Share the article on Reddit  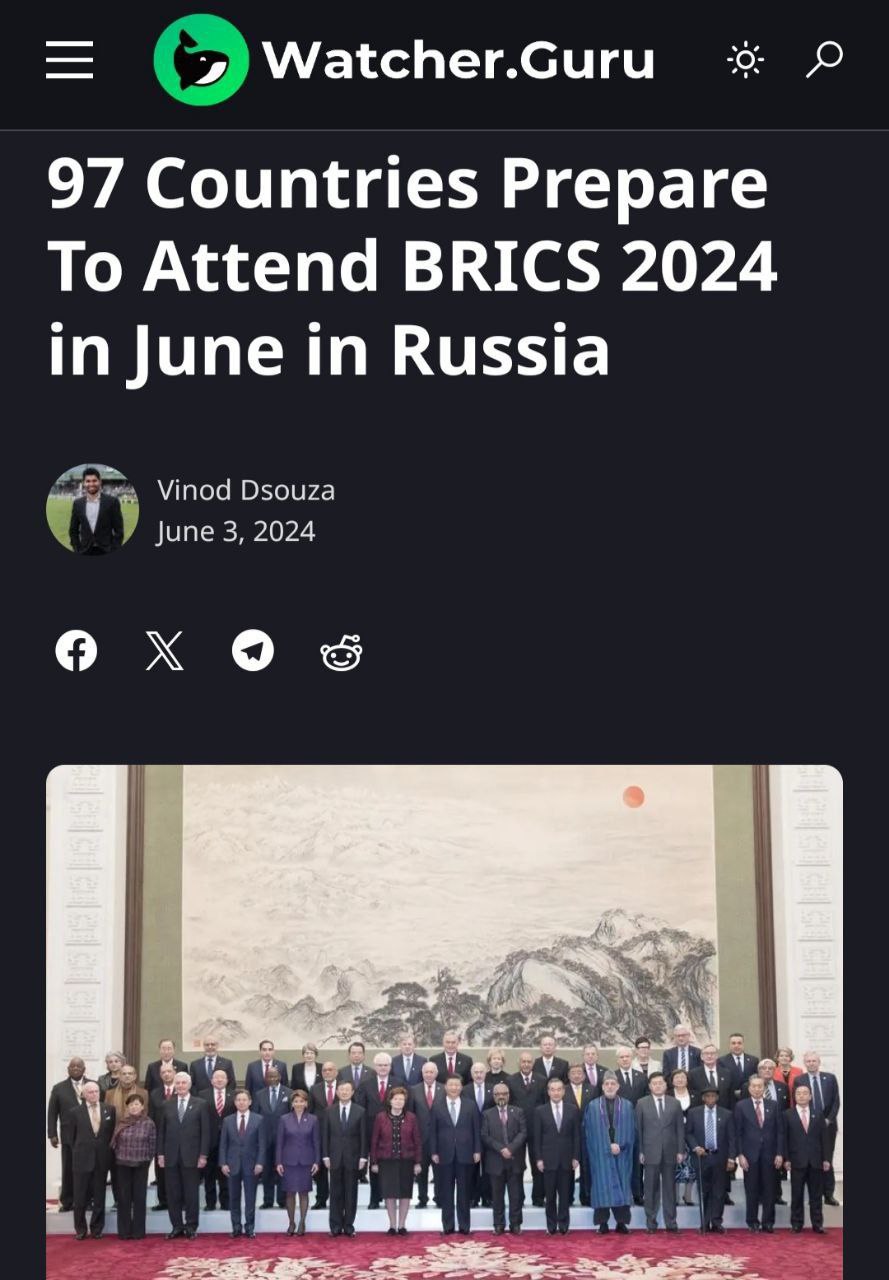coord(341,652)
